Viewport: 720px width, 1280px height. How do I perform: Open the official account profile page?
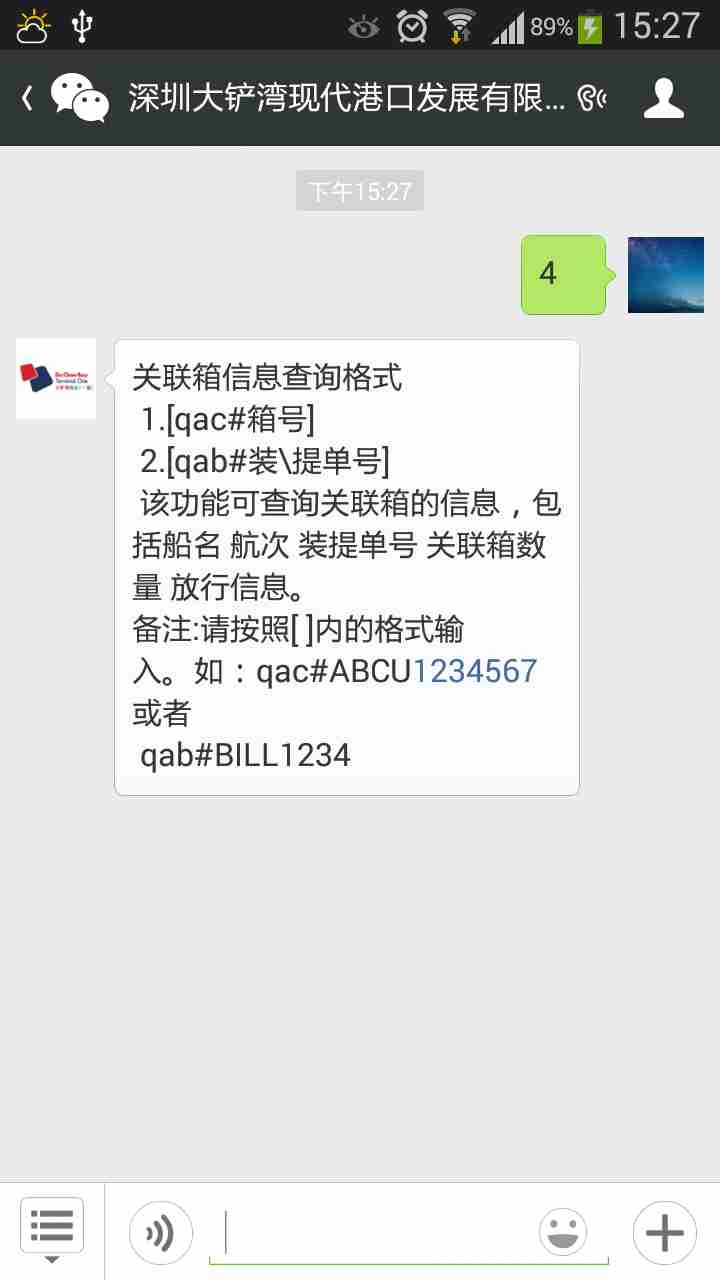pos(663,98)
